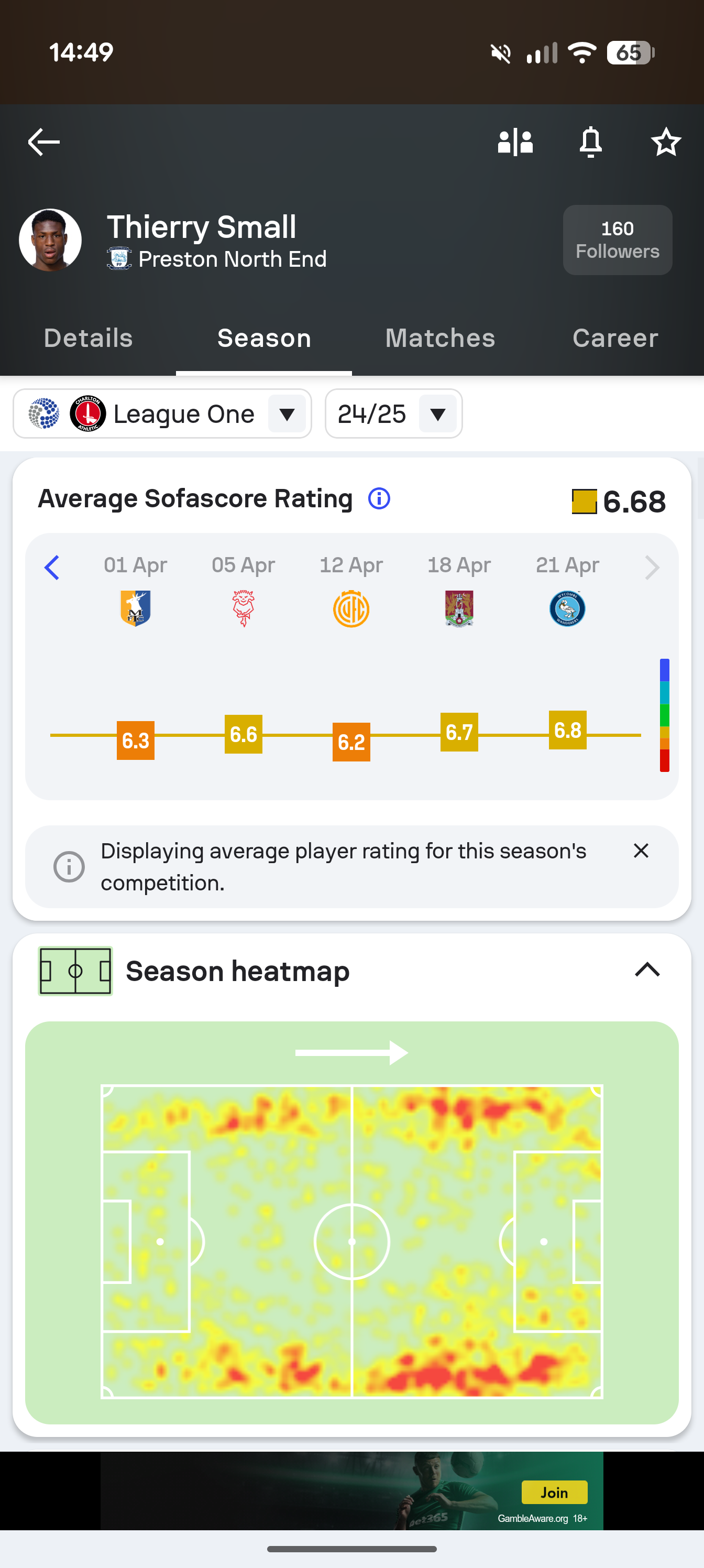
Task: Switch to the Matches tab
Action: (440, 338)
